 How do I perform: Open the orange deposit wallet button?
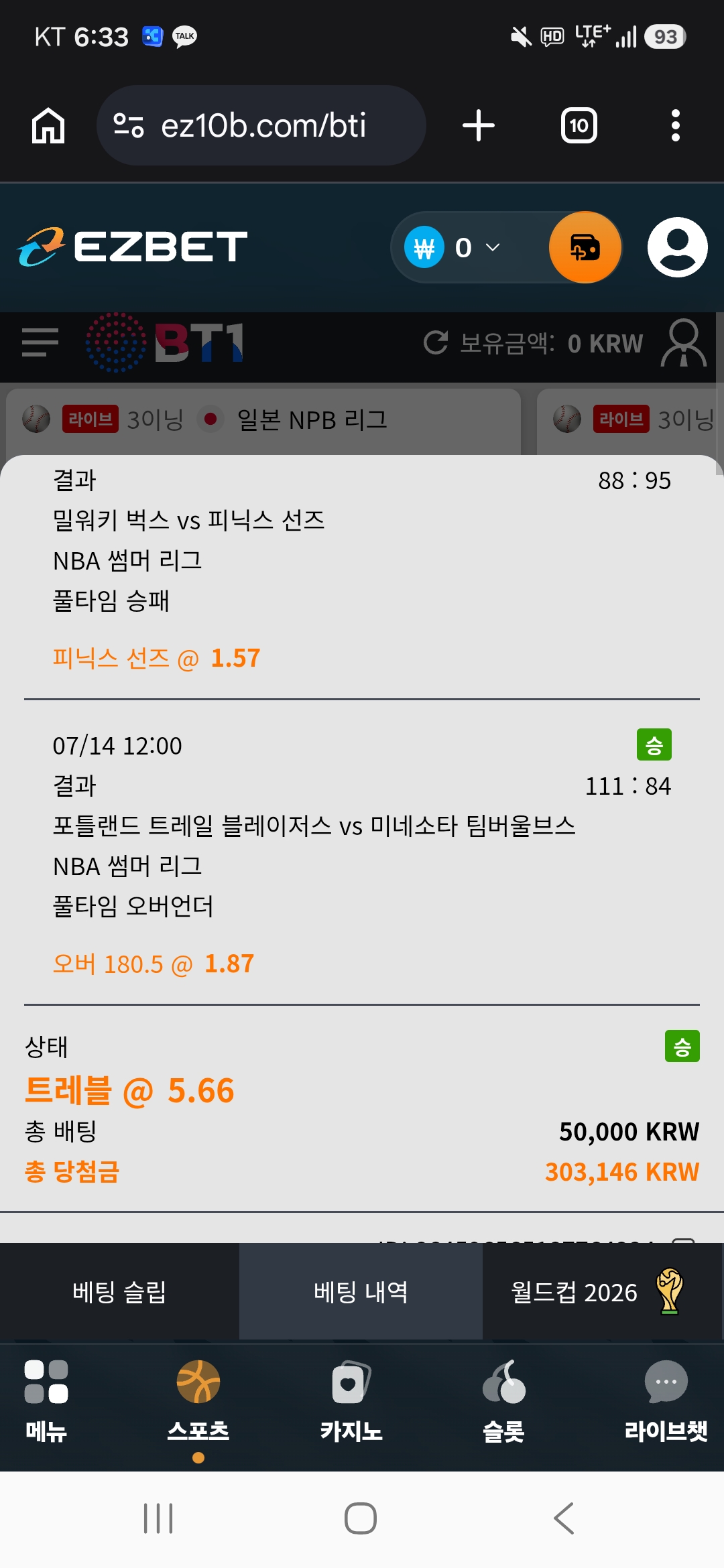[585, 247]
